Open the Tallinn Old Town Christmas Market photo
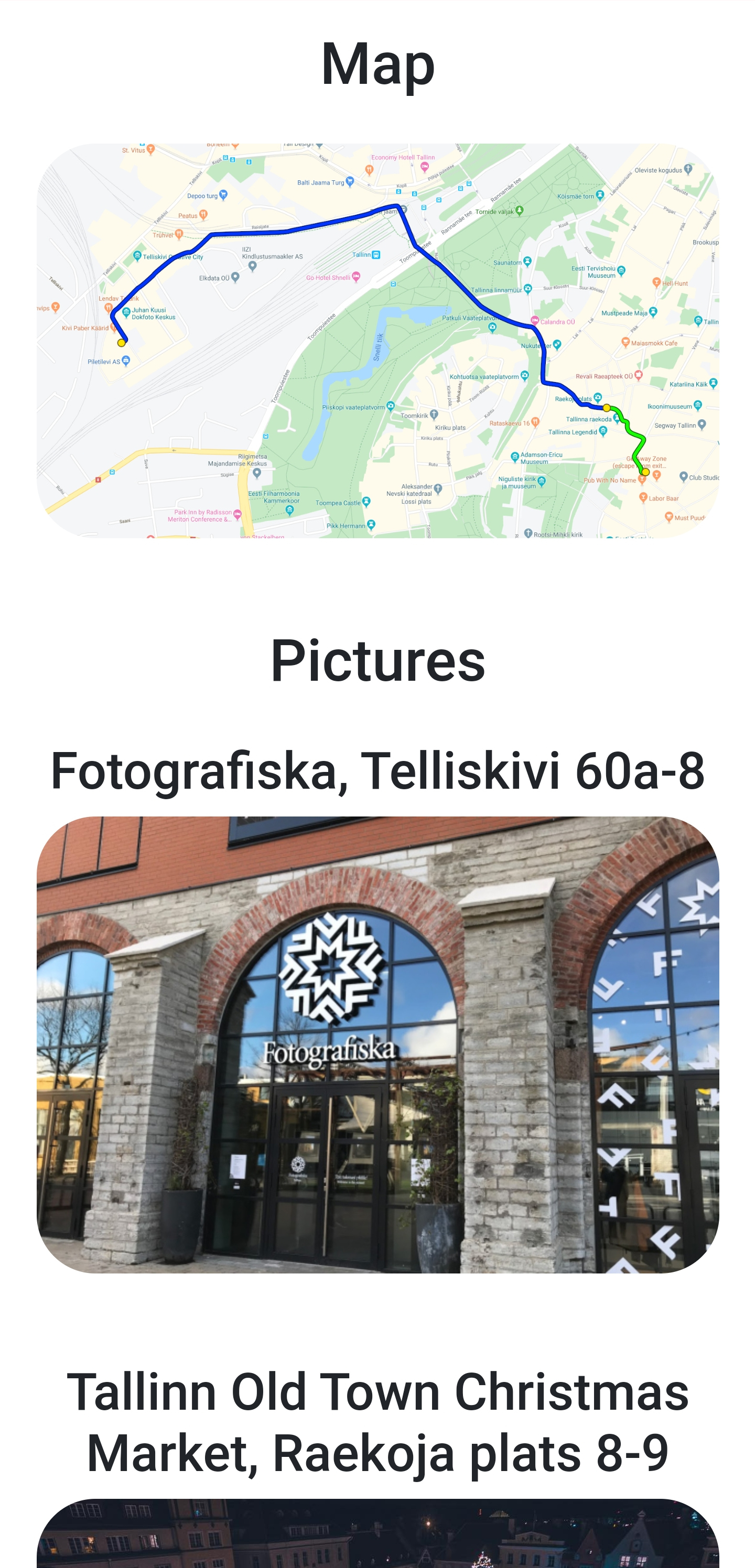The image size is (755, 1568). (377, 1535)
